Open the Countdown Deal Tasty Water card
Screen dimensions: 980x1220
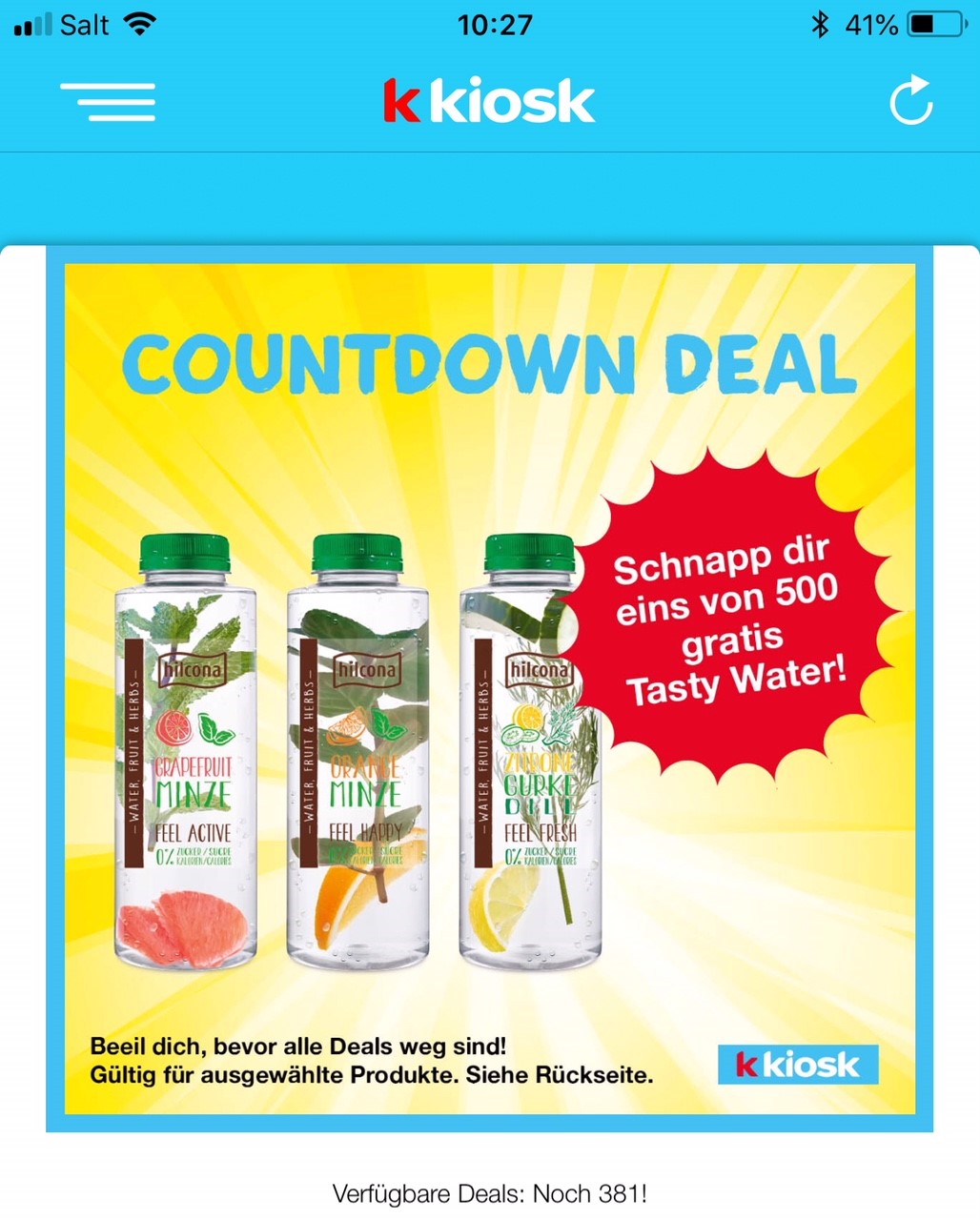pyautogui.click(x=489, y=688)
